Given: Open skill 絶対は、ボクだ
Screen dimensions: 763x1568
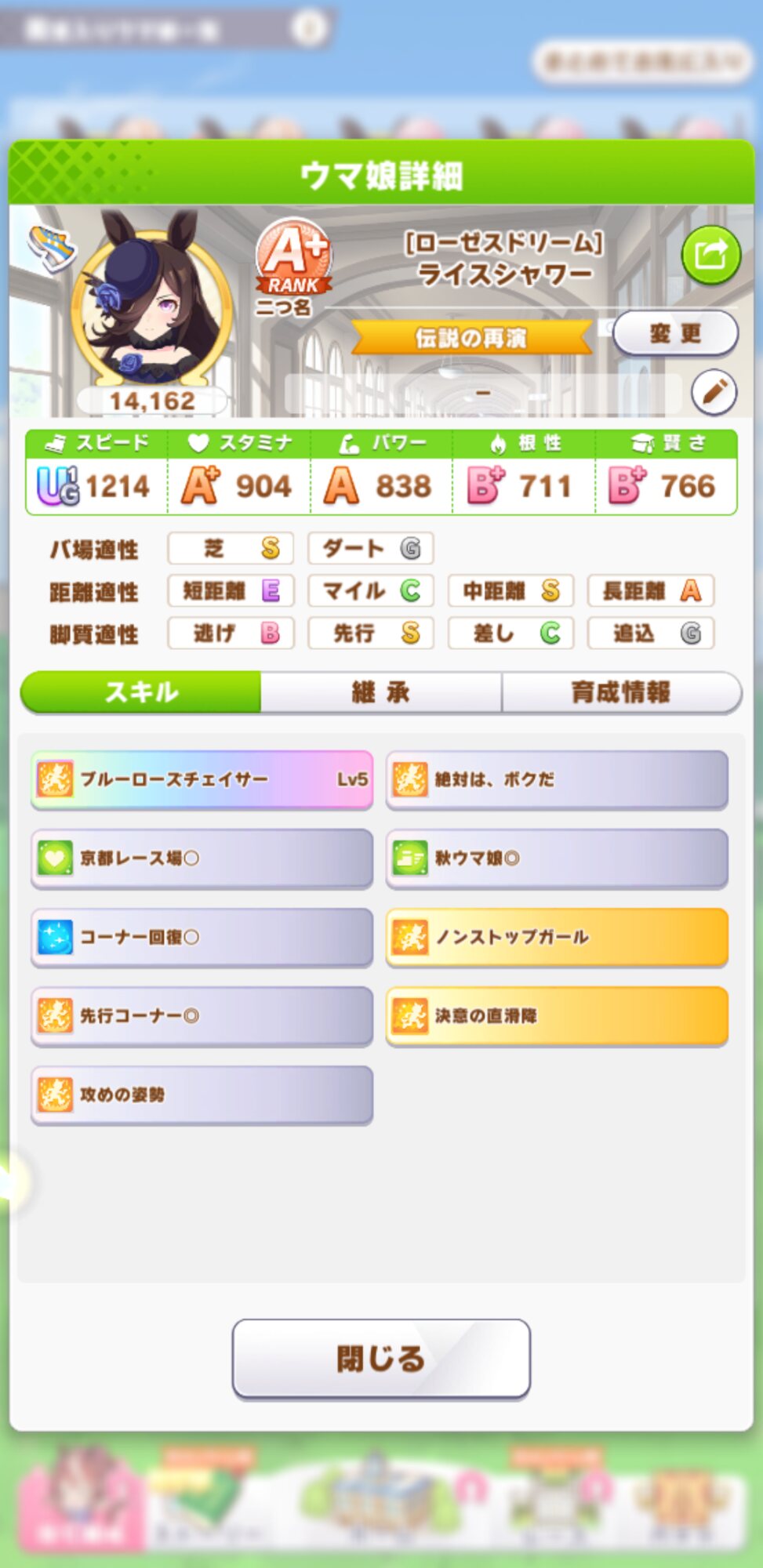Looking at the screenshot, I should (x=557, y=779).
